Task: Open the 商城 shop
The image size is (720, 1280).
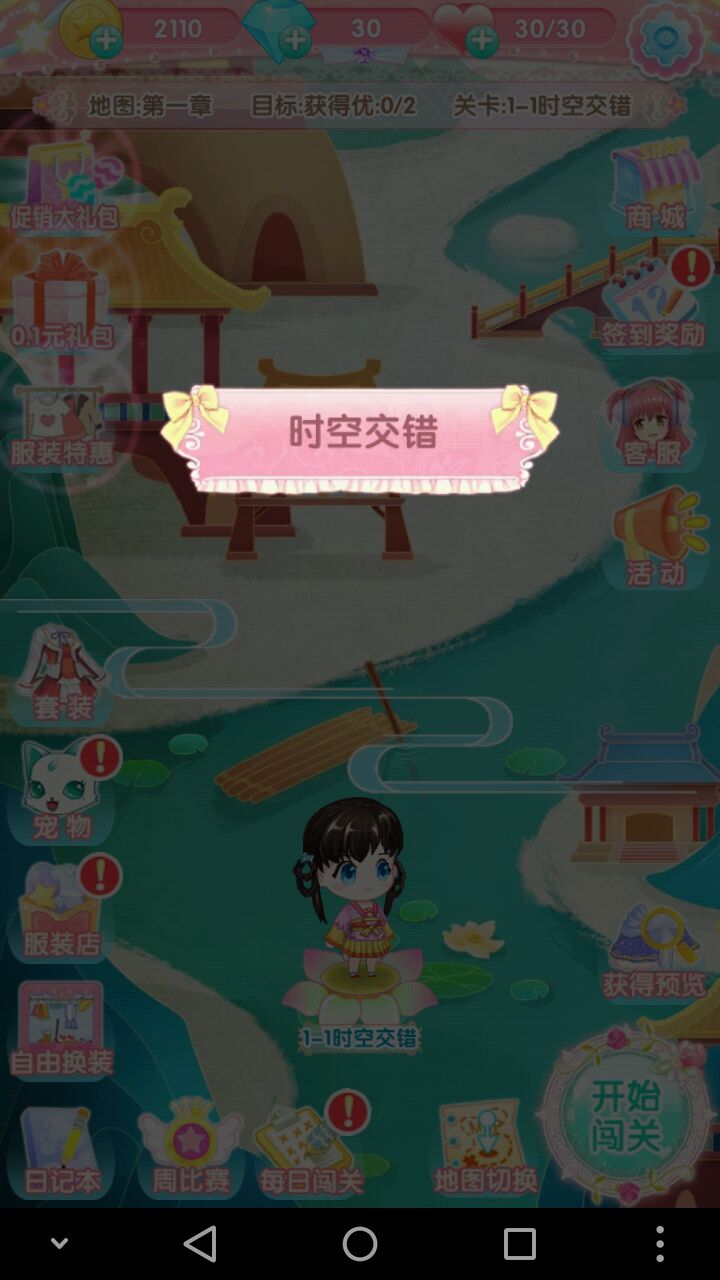Action: pos(656,190)
